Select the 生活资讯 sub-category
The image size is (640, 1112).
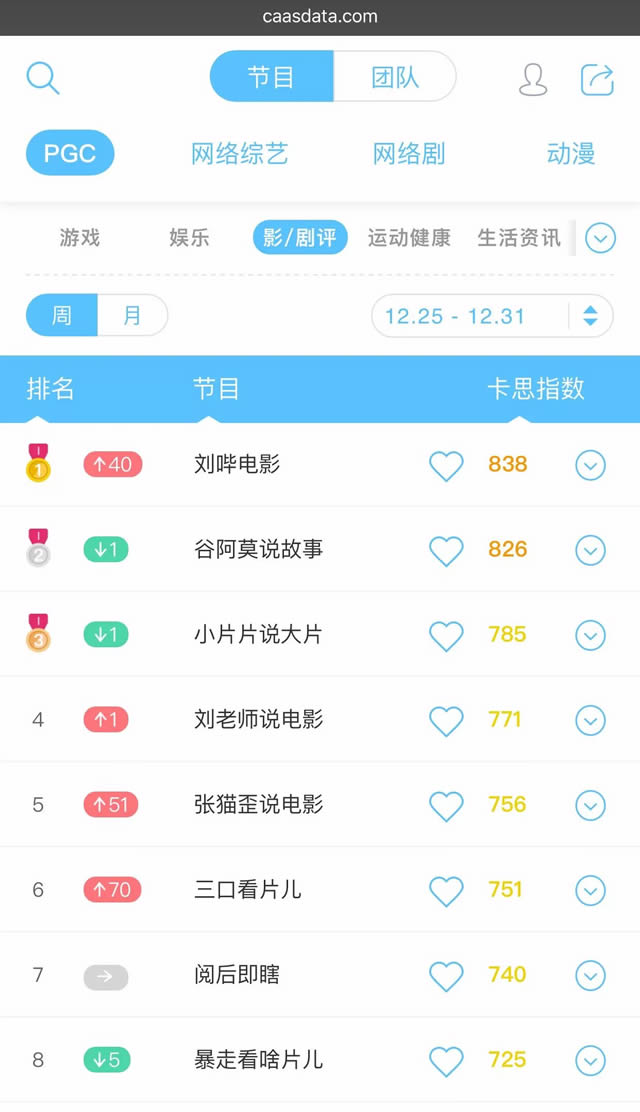(x=519, y=238)
